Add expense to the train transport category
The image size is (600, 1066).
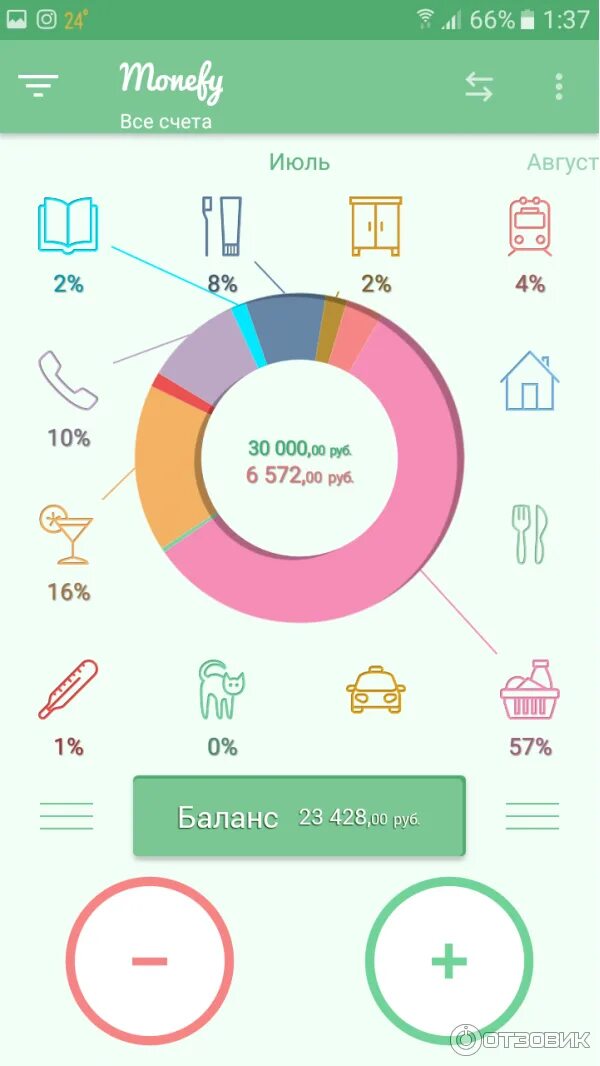tap(530, 226)
